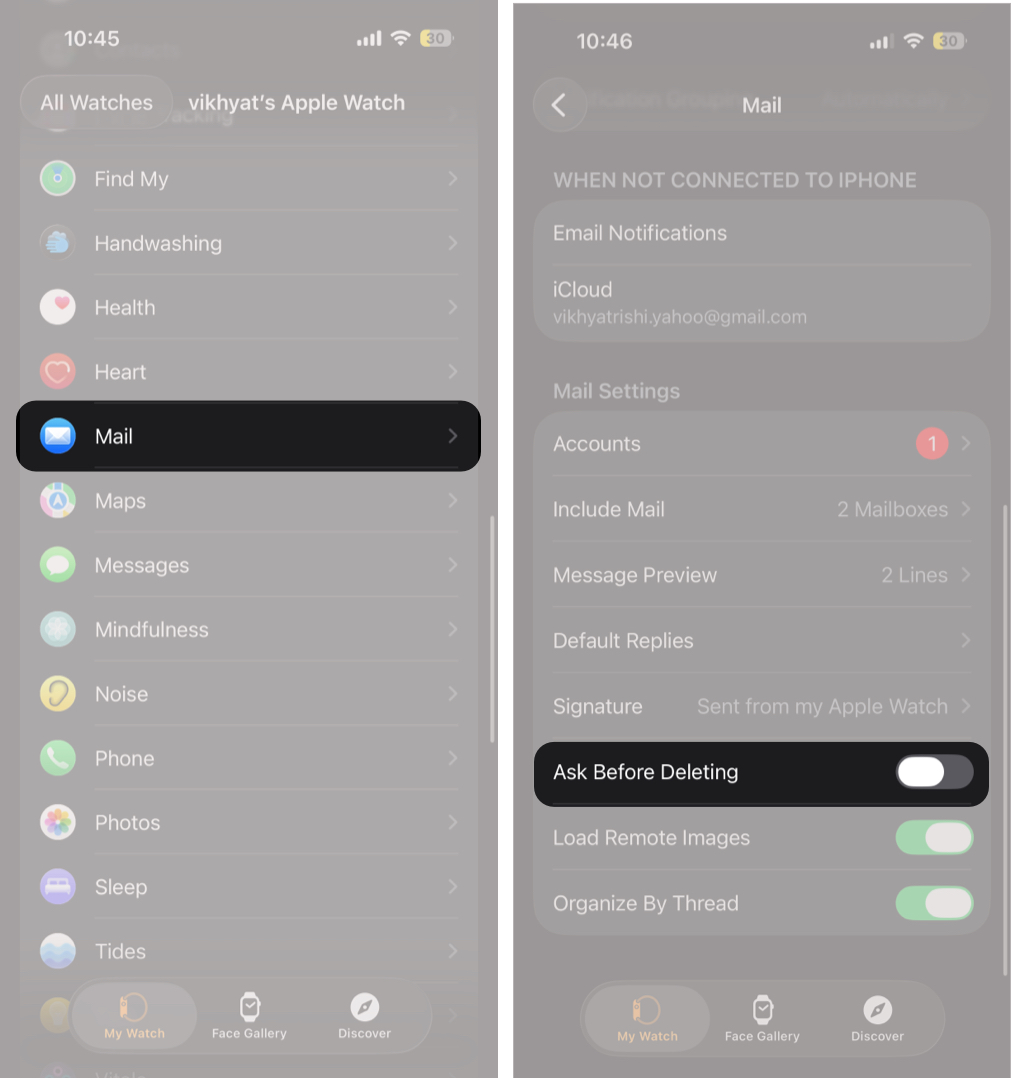1011x1081 pixels.
Task: Open Maps settings
Action: 250,500
